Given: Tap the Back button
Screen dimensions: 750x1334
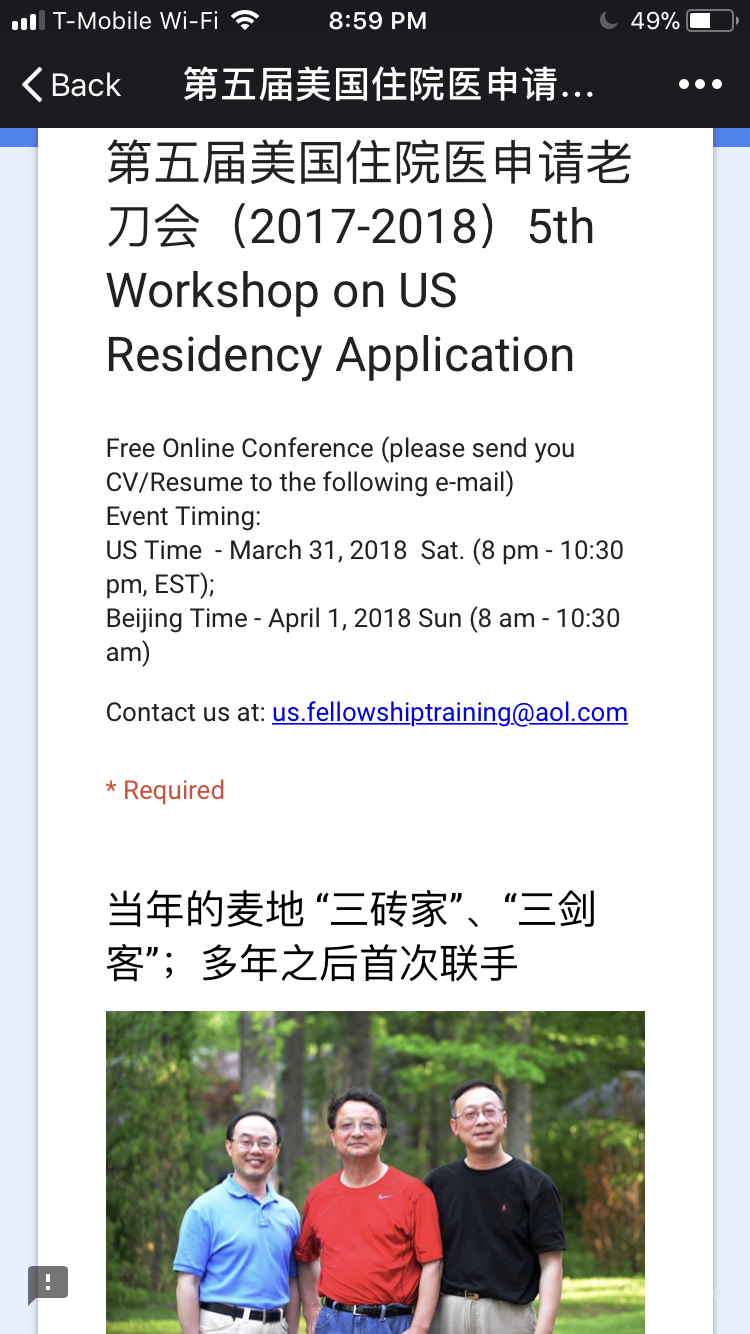Looking at the screenshot, I should click(71, 85).
